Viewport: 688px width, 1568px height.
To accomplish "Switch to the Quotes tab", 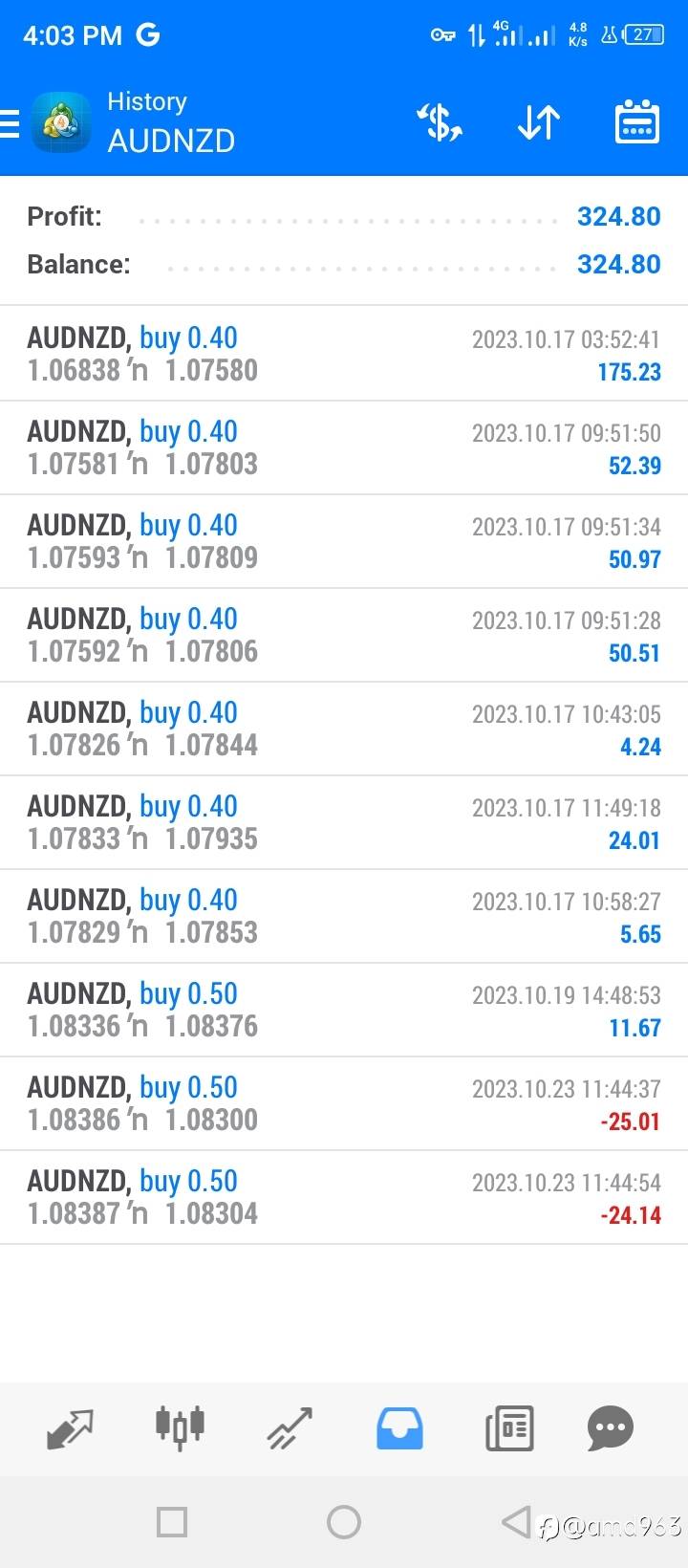I will pos(70,1428).
